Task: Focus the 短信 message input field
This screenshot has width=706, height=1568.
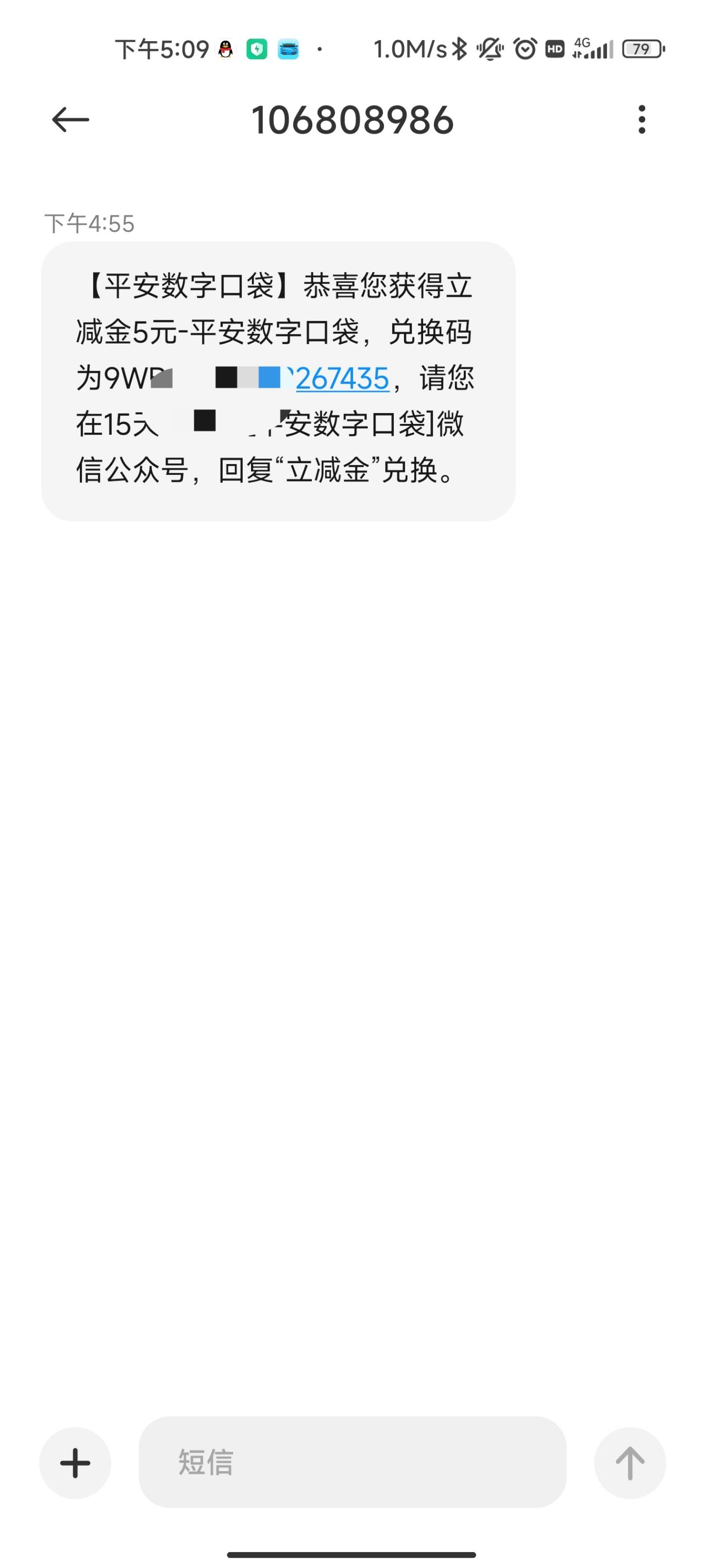Action: (352, 1462)
